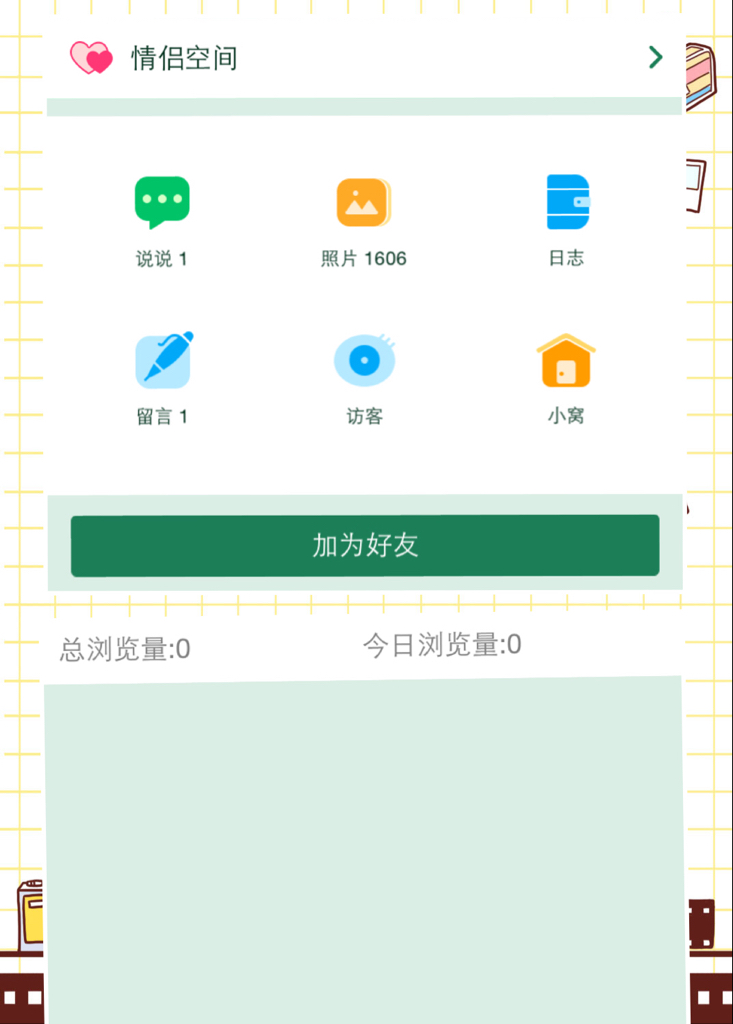Open 说说 posts
Screen dimensions: 733x1024
pos(162,221)
